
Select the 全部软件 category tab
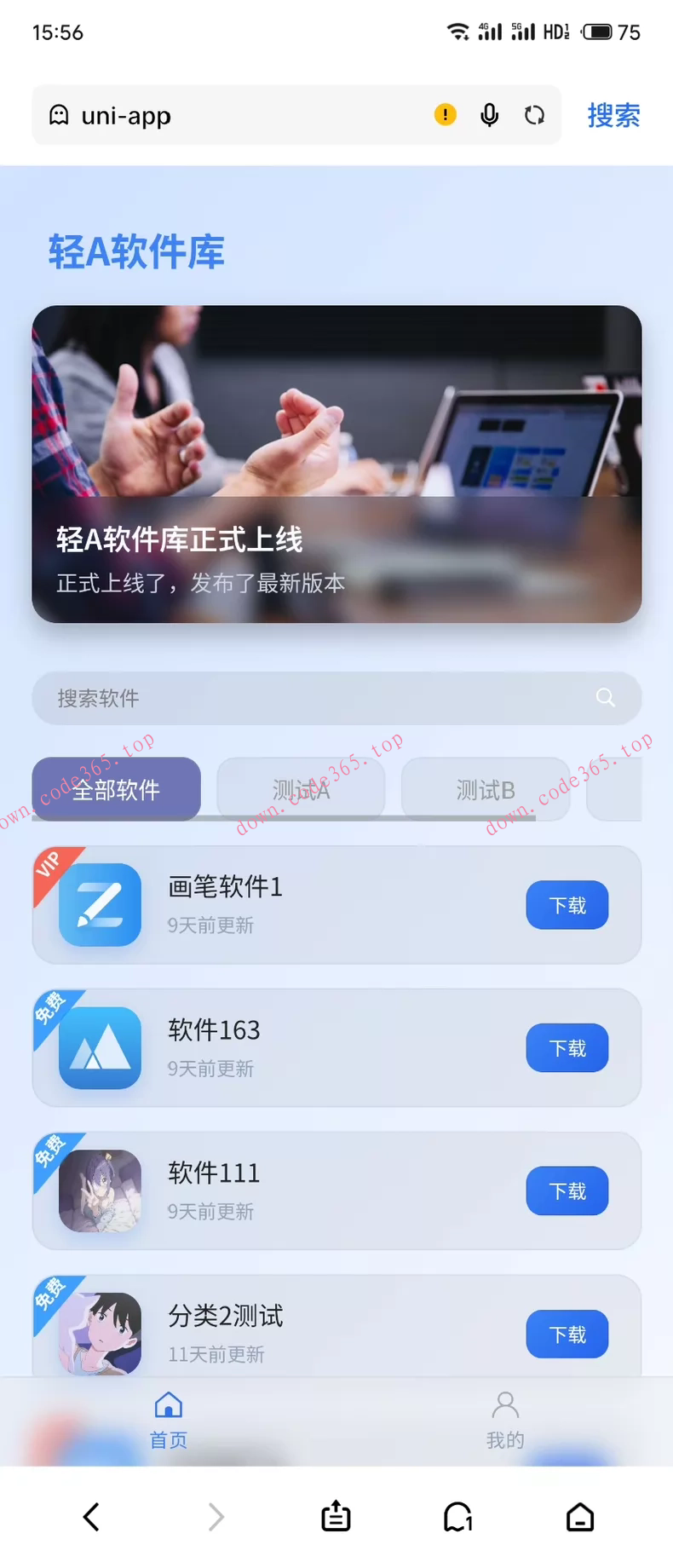116,790
